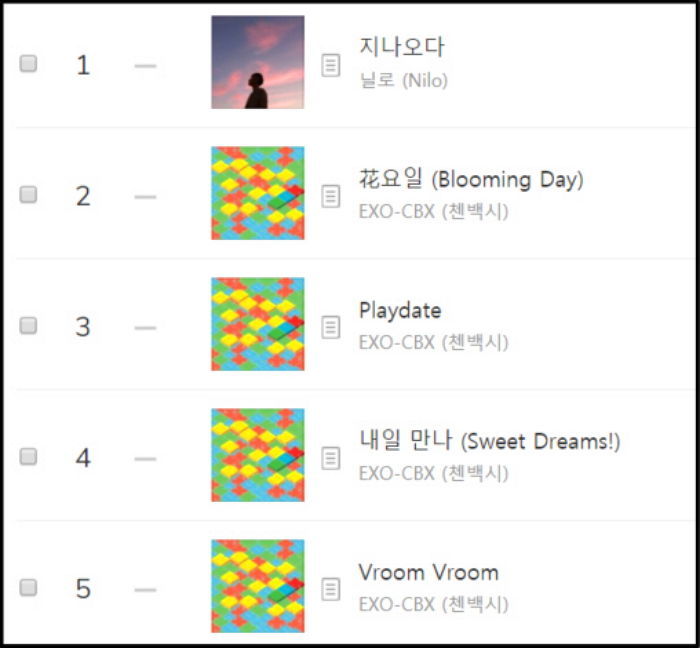This screenshot has width=700, height=648.
Task: Open album art beside Blooming Day
Action: (x=257, y=193)
